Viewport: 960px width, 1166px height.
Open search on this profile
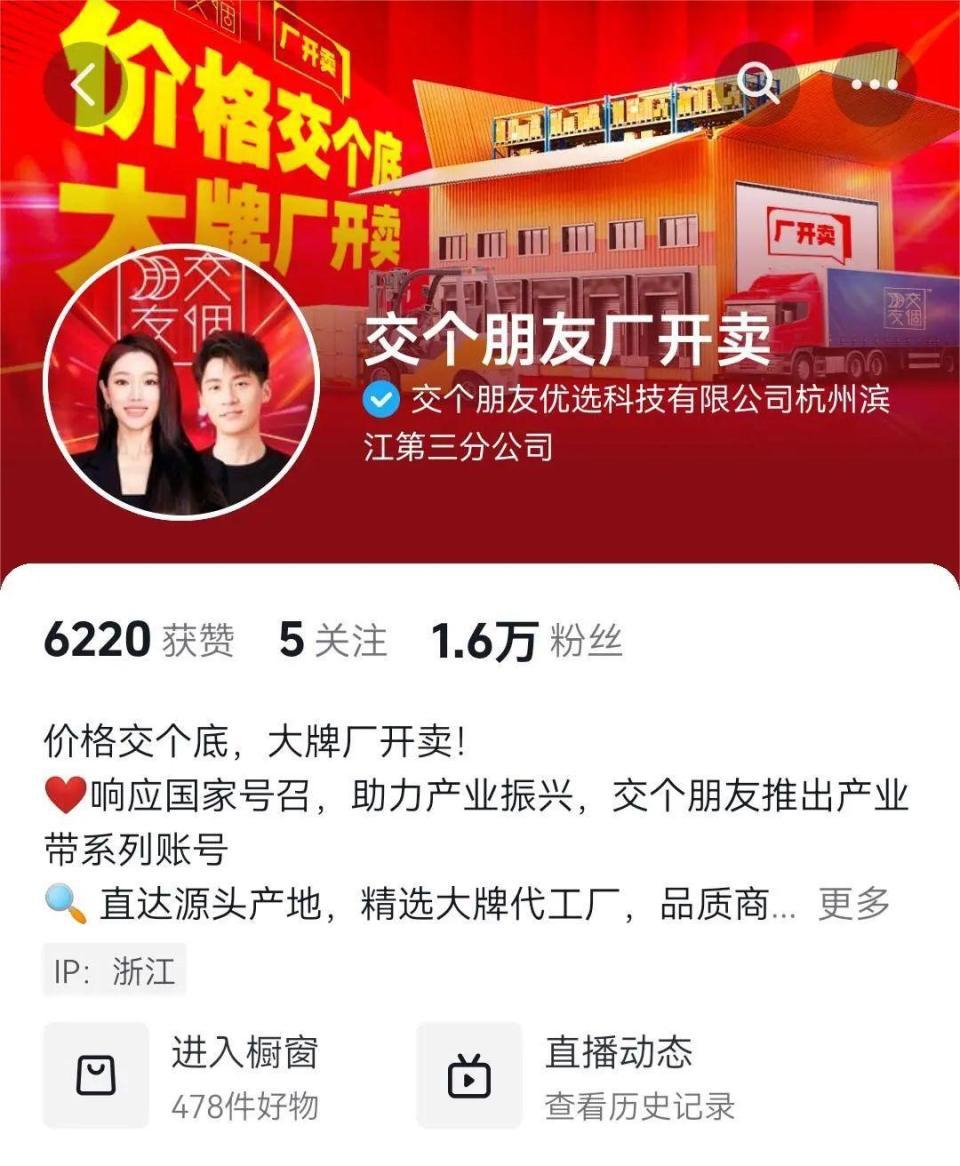coord(758,85)
